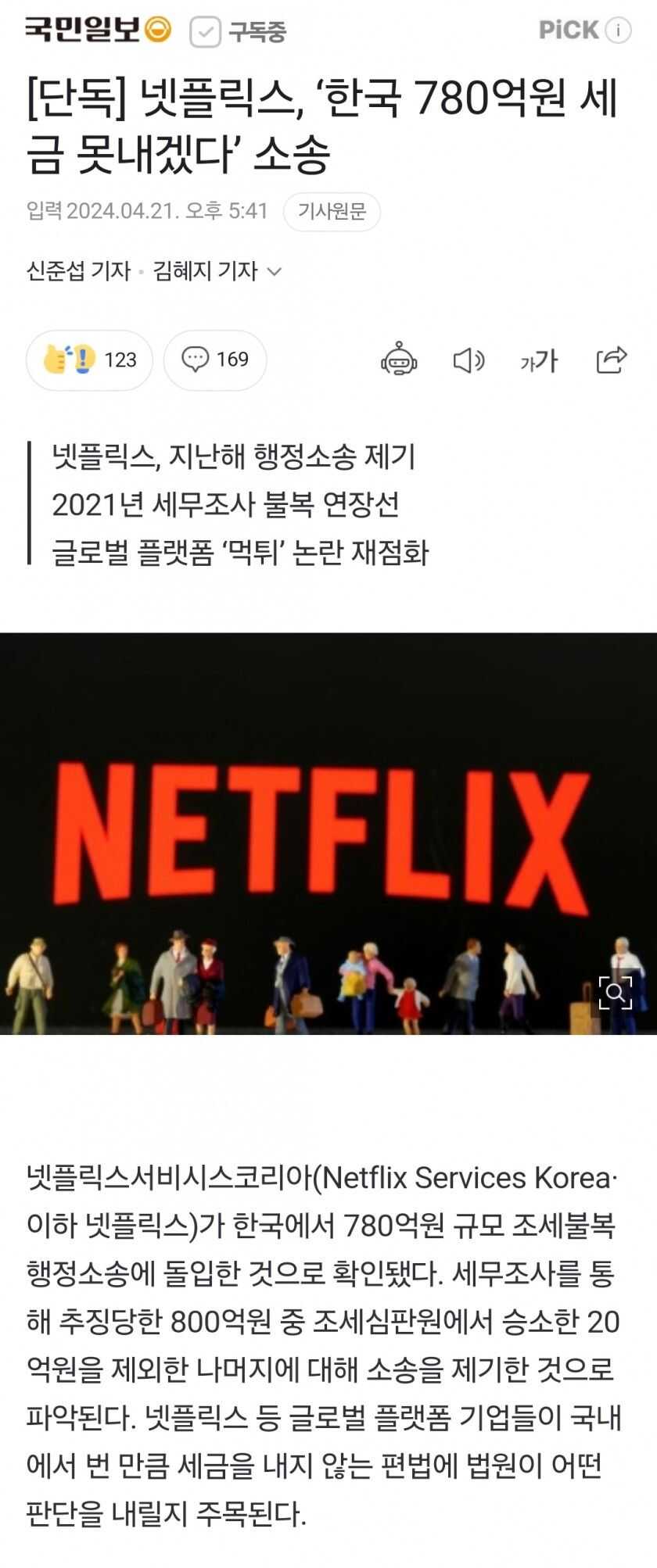Viewport: 657px width, 1568px height.
Task: Open the 기사원문 original article
Action: pyautogui.click(x=332, y=212)
